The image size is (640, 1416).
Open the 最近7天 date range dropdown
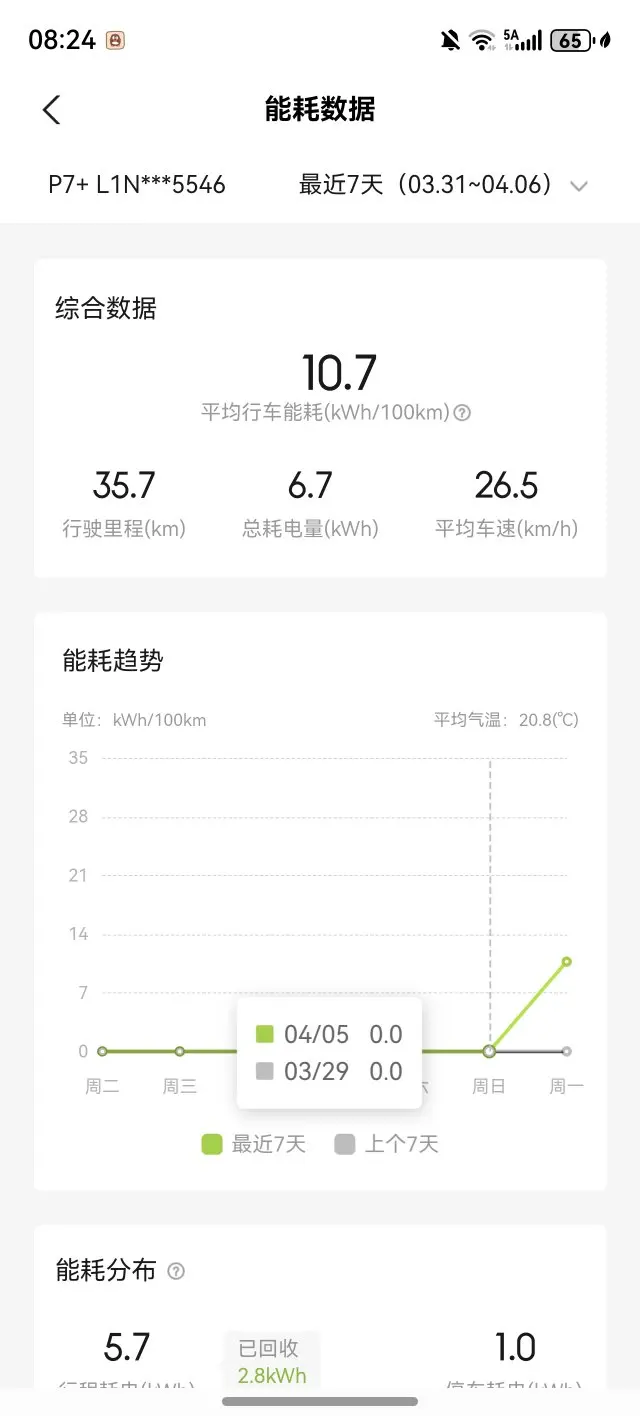(x=443, y=185)
